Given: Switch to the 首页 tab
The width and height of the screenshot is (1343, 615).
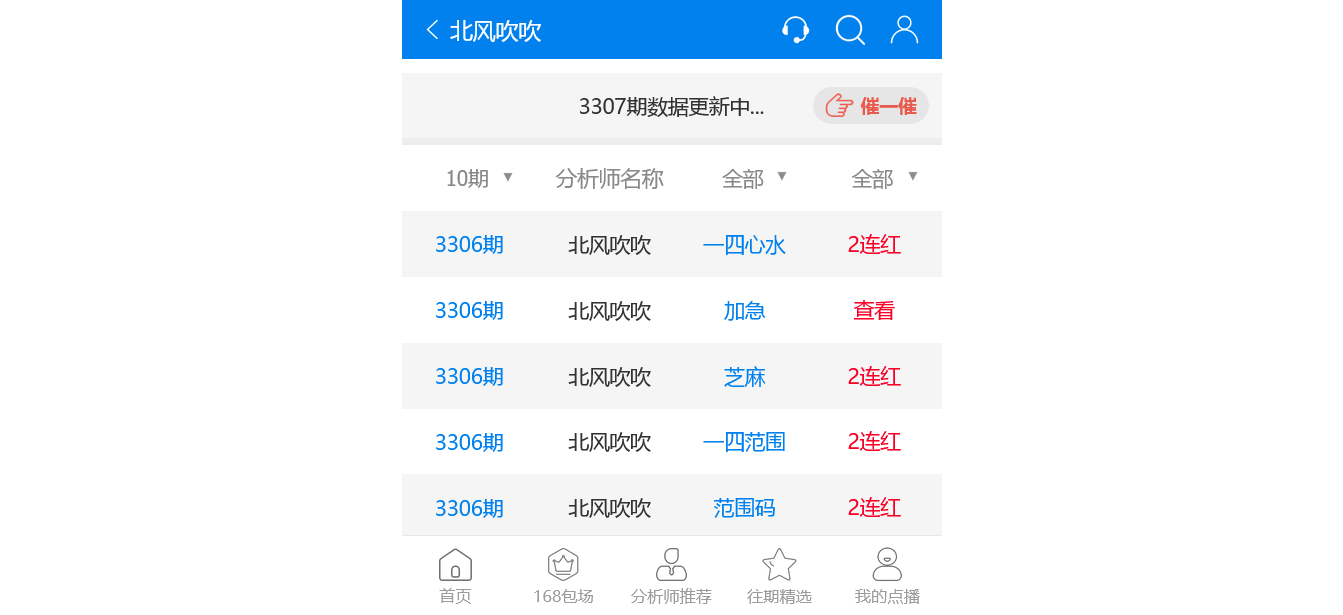Looking at the screenshot, I should tap(455, 576).
